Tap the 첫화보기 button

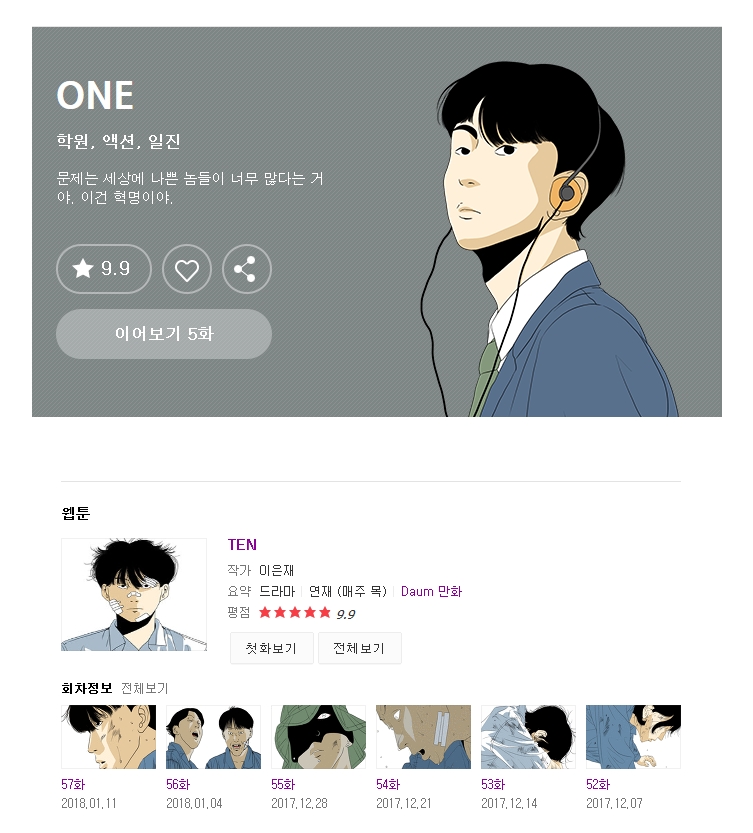click(271, 648)
